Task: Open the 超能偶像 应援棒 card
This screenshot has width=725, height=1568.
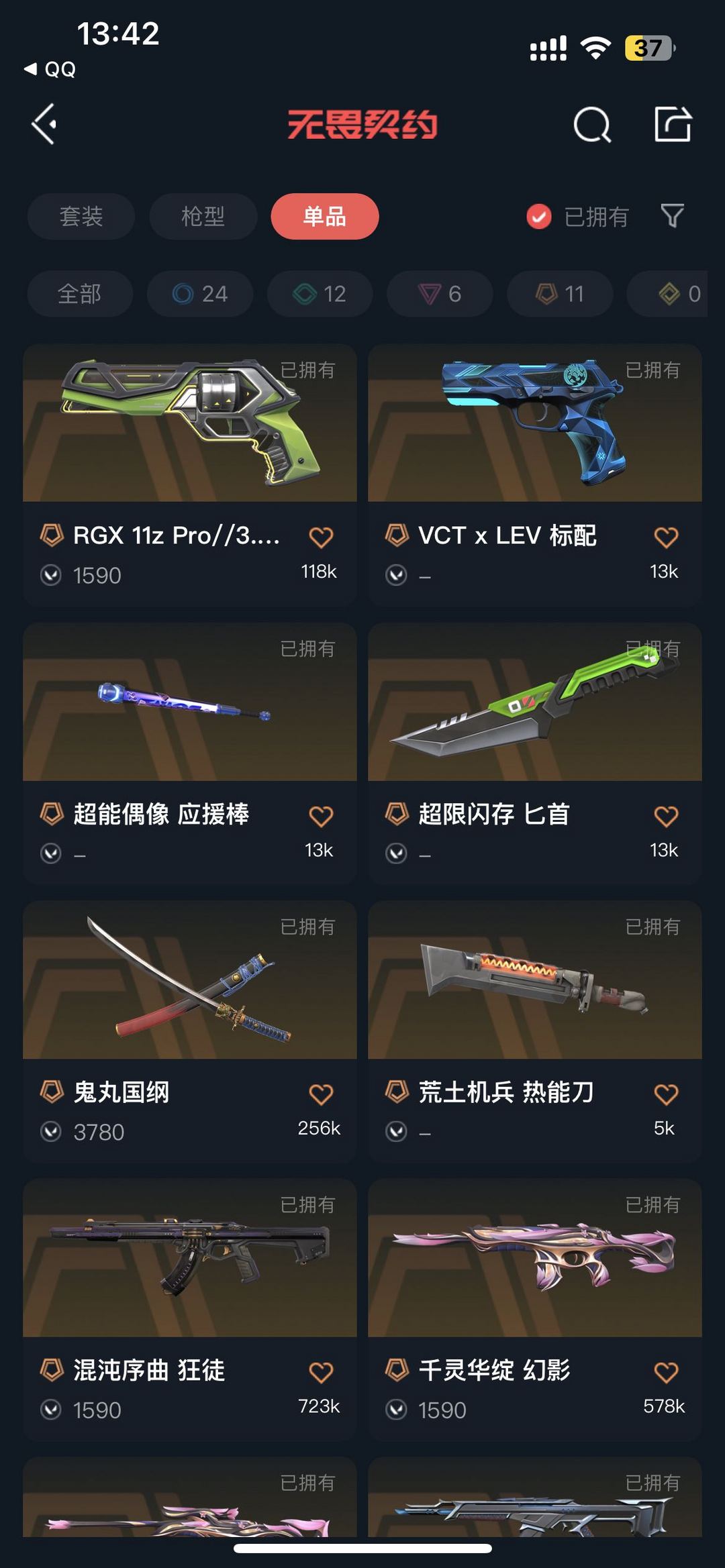Action: pos(190,753)
